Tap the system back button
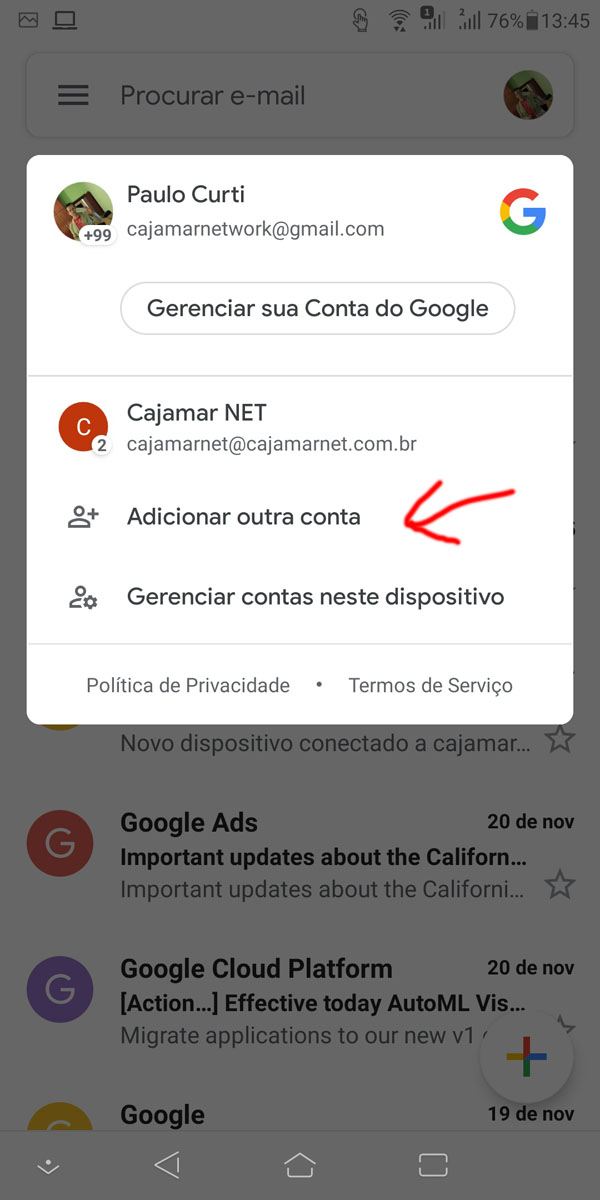The height and width of the screenshot is (1200, 600). (x=167, y=1164)
